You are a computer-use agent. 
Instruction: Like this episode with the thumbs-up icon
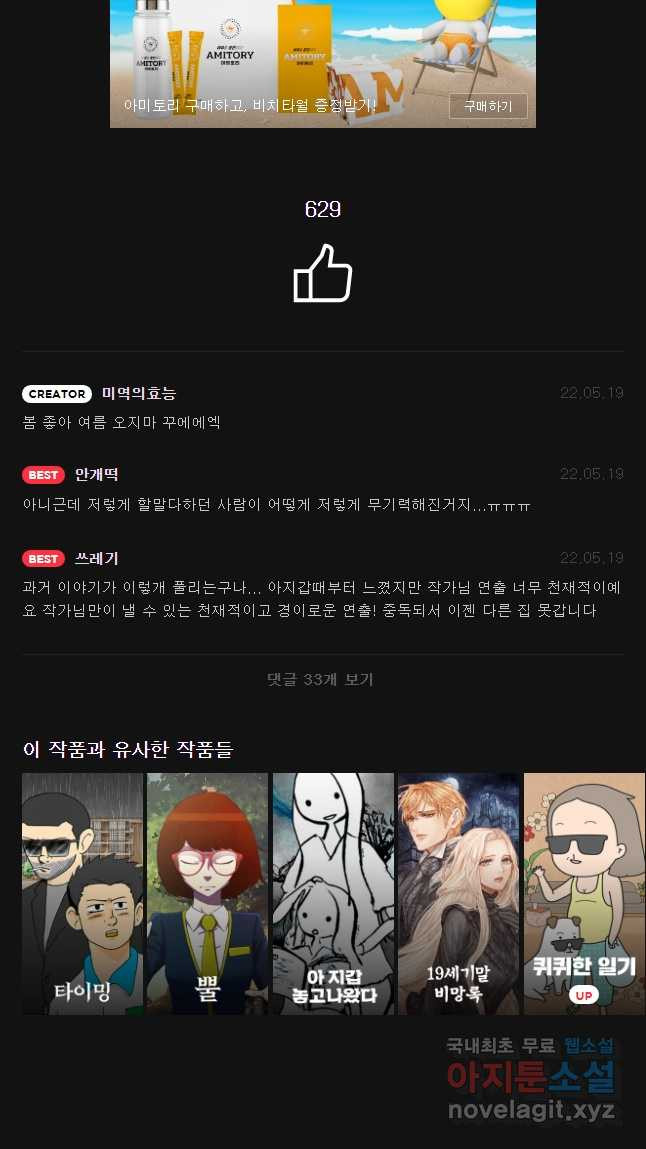322,272
